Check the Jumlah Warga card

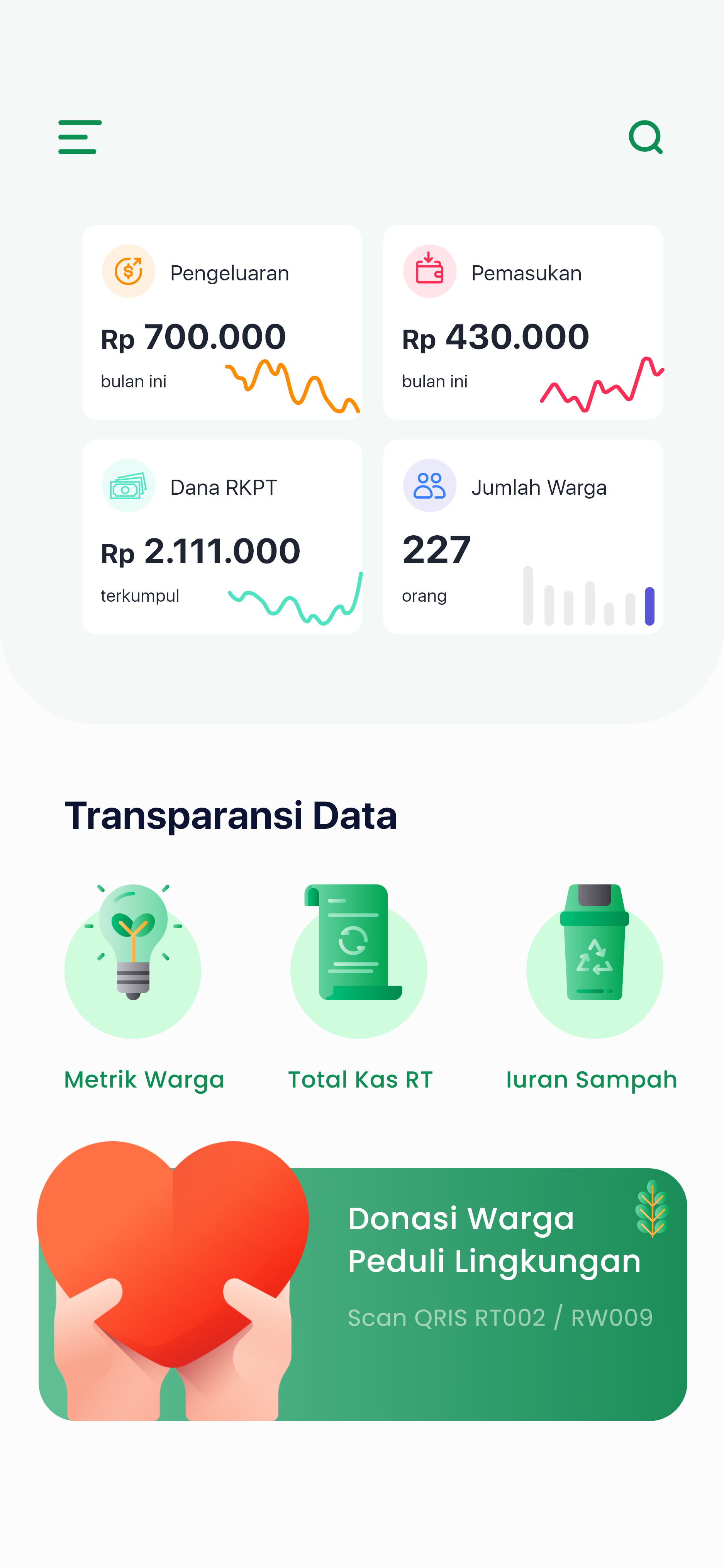522,536
